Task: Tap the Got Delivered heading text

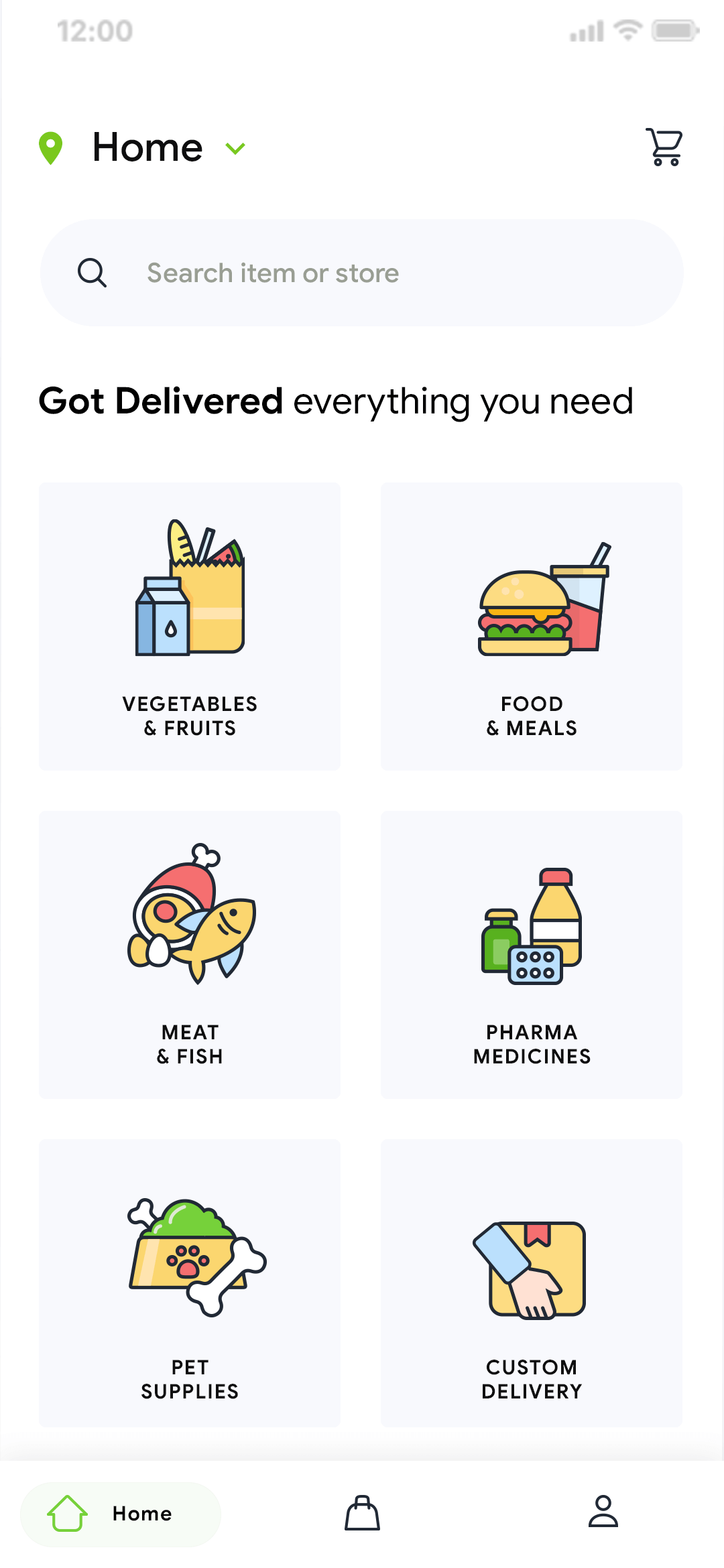Action: pos(337,401)
